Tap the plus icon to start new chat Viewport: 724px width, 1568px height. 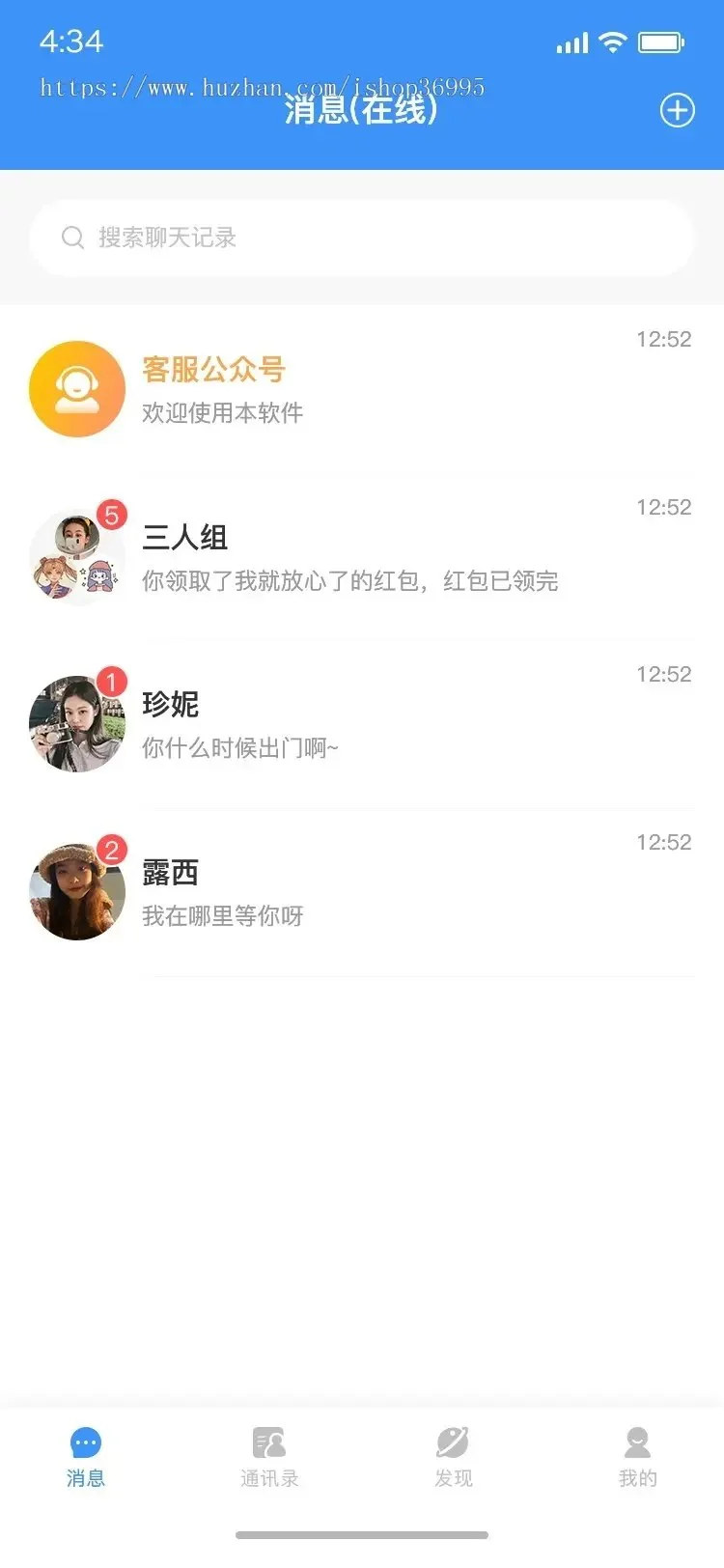[x=677, y=110]
